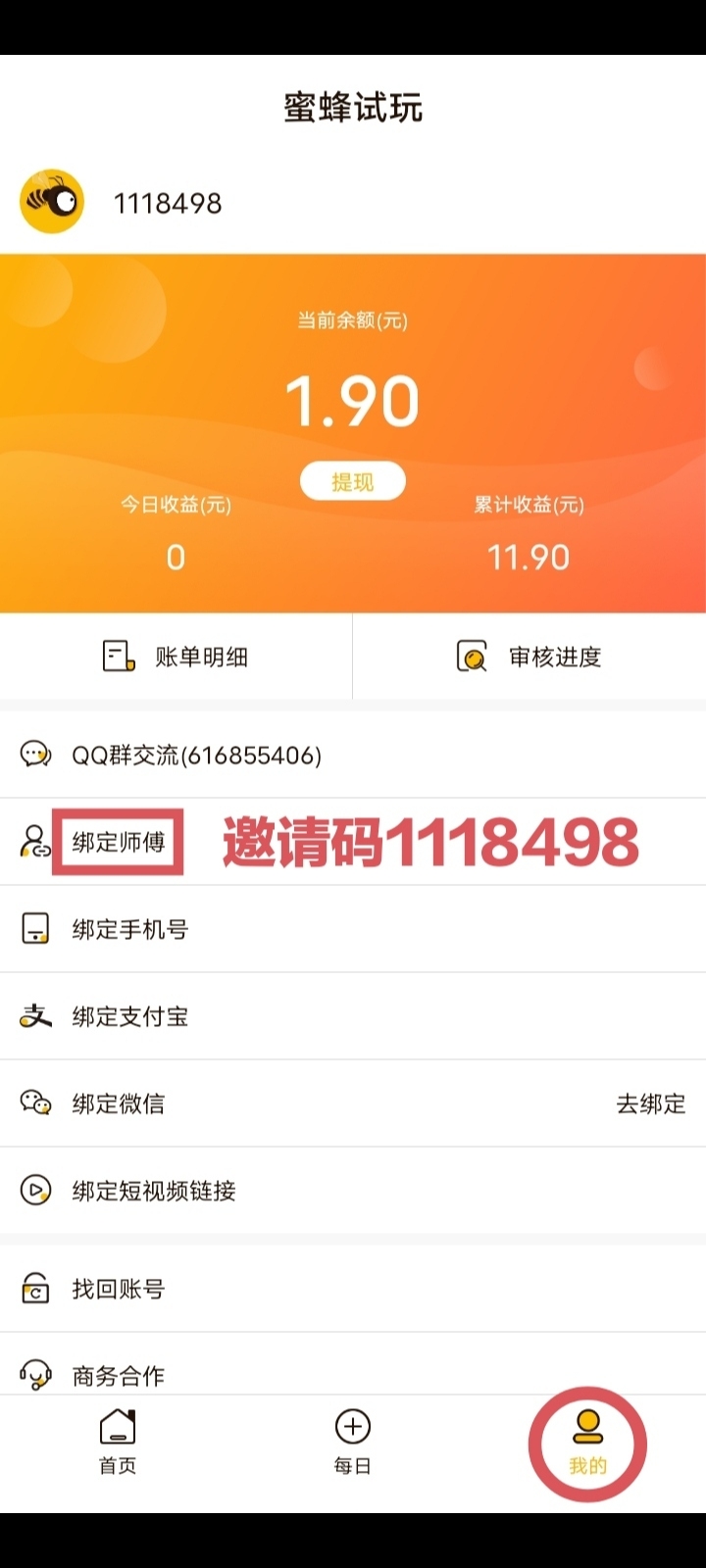Open 账单明细 bill details
The width and height of the screenshot is (706, 1568).
point(176,657)
